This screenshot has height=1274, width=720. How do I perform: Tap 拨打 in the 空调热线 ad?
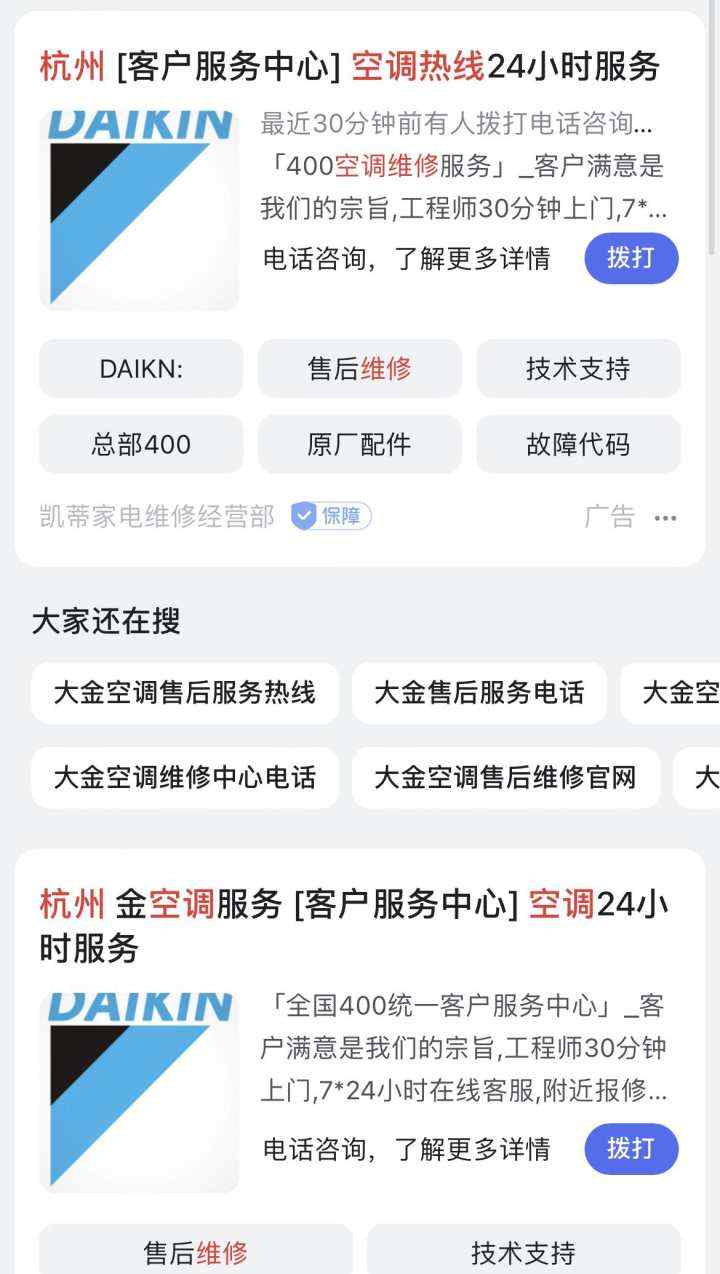631,258
